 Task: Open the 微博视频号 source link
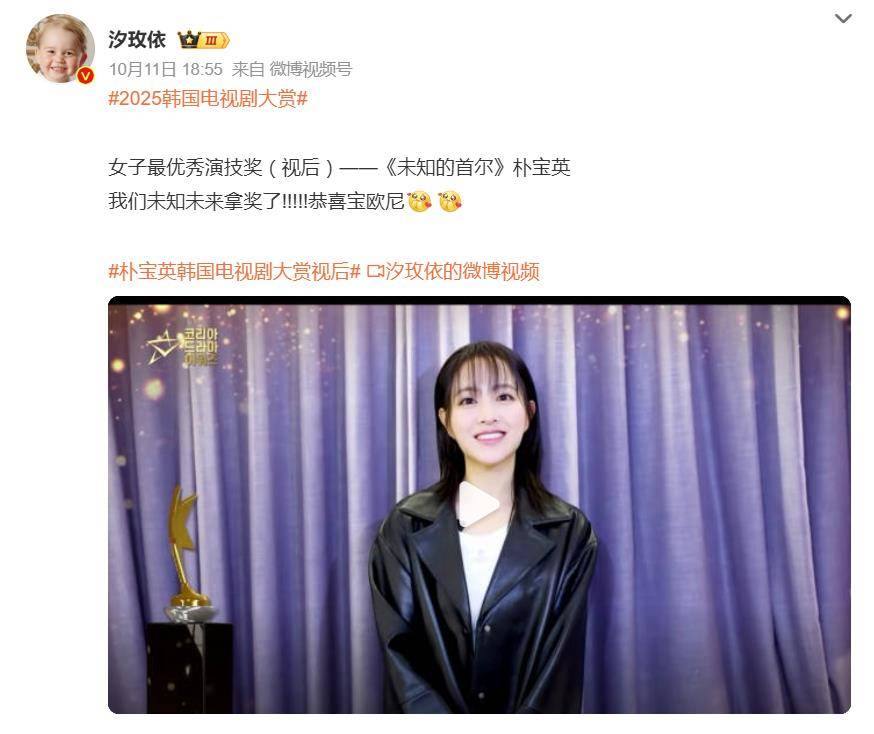click(x=310, y=69)
